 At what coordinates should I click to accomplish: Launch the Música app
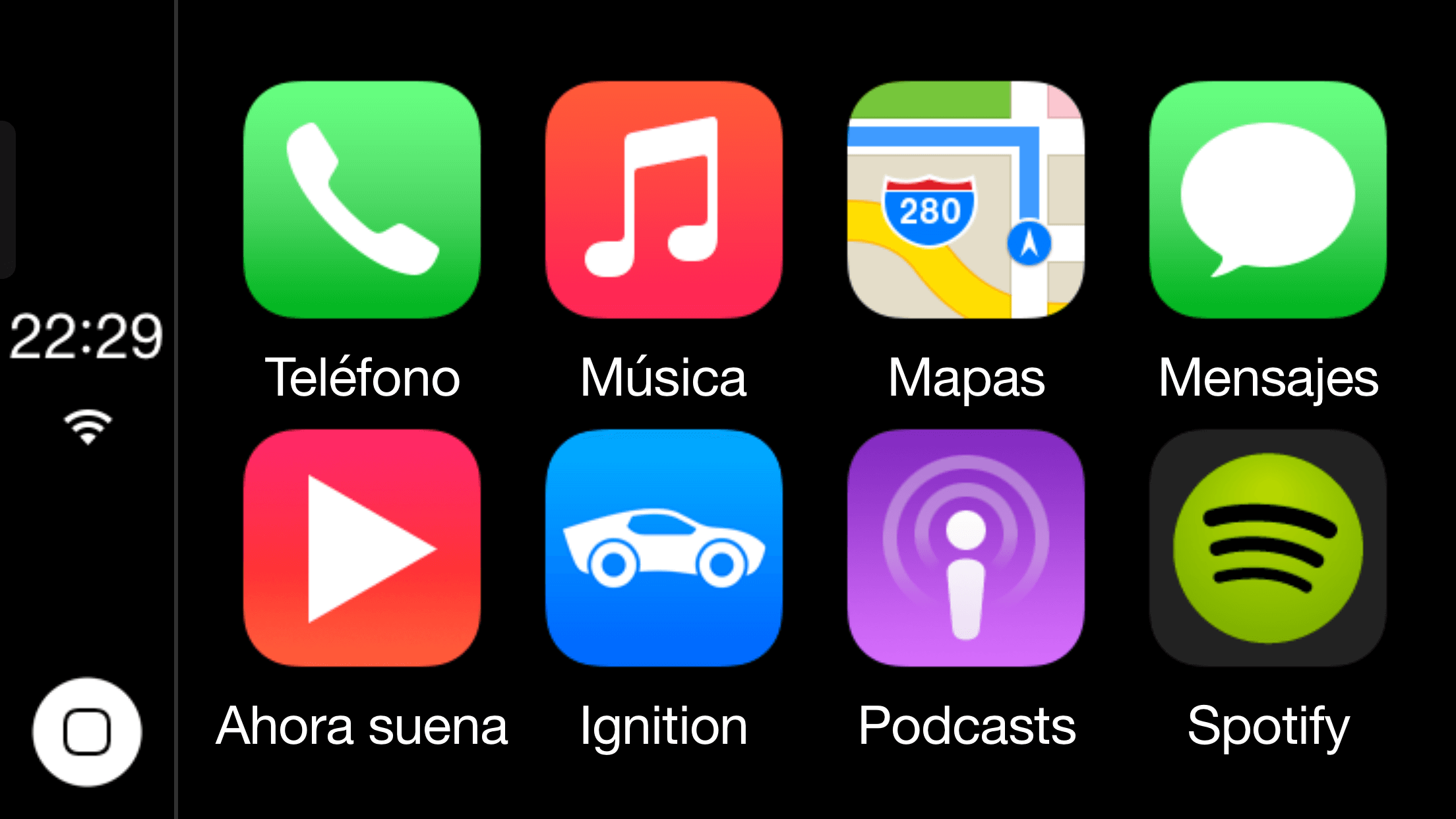(663, 199)
